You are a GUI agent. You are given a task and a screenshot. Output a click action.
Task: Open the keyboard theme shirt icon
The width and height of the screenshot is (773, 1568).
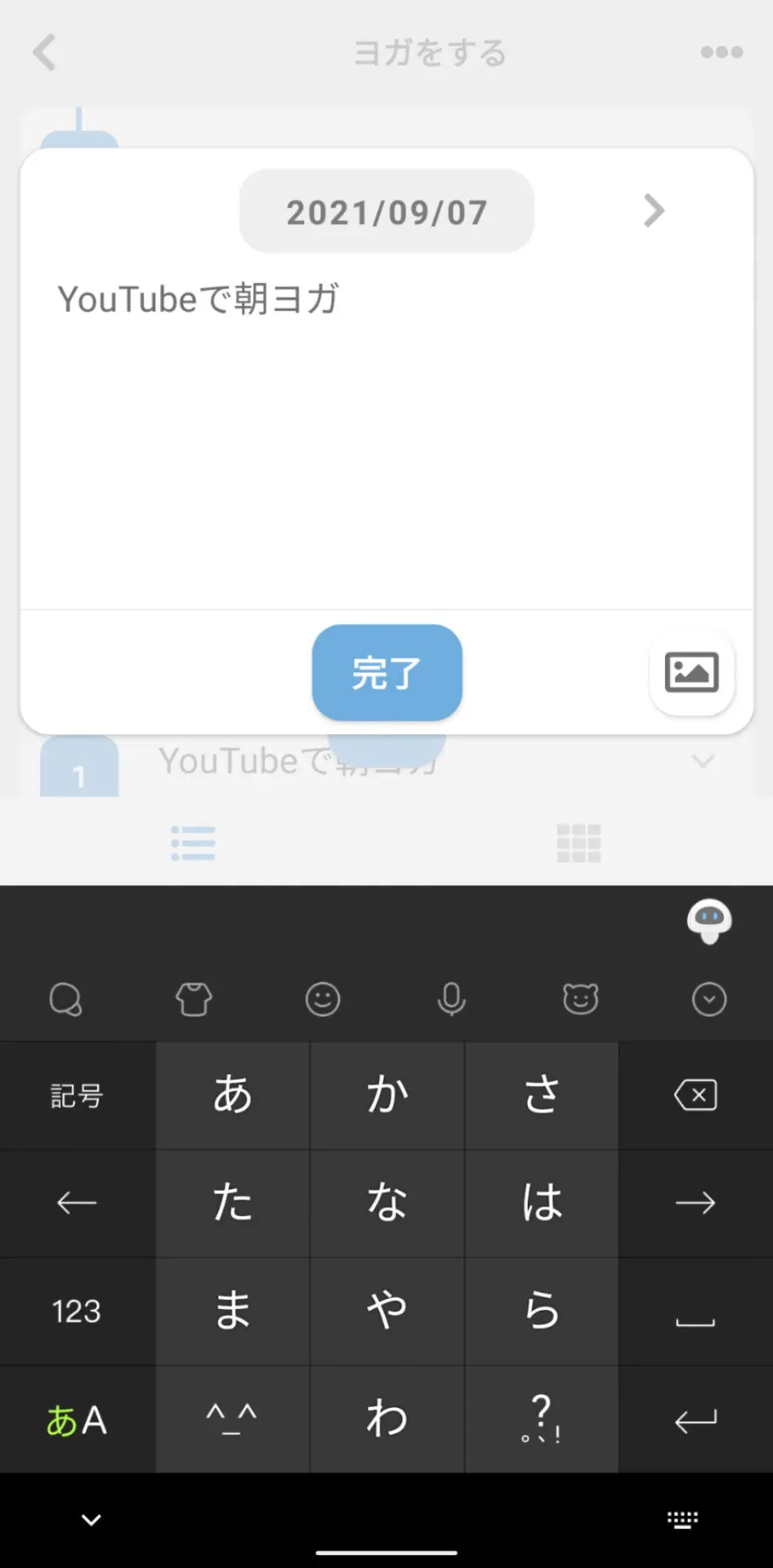(194, 999)
